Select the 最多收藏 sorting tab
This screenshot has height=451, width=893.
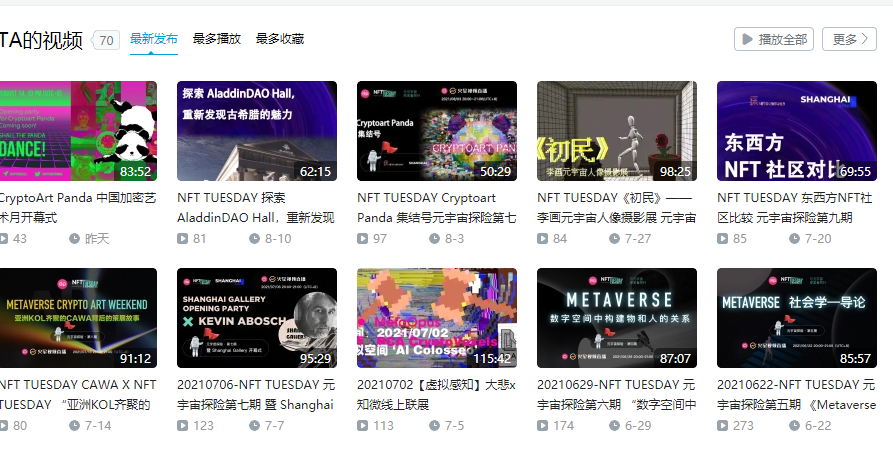point(280,39)
